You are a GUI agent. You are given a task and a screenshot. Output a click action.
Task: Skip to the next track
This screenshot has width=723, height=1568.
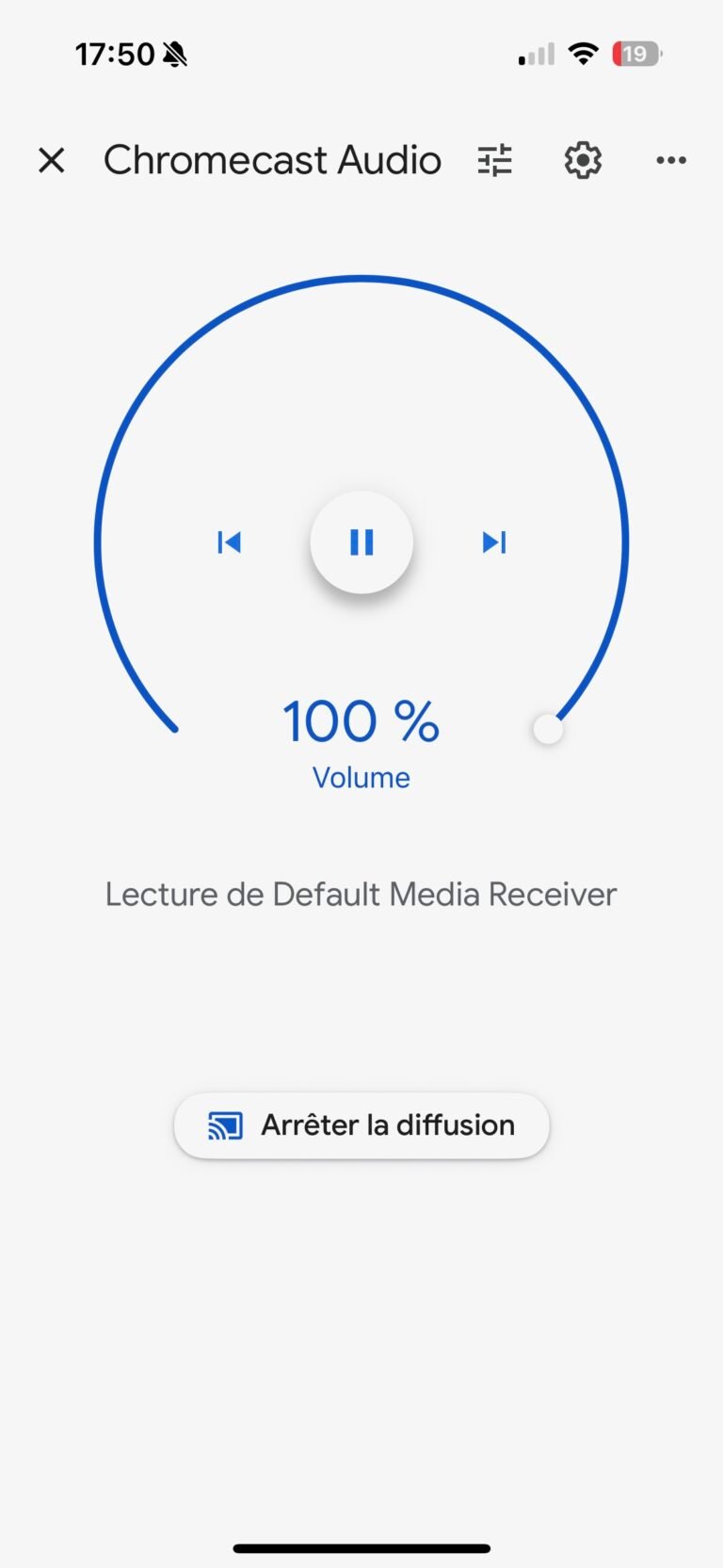tap(494, 542)
